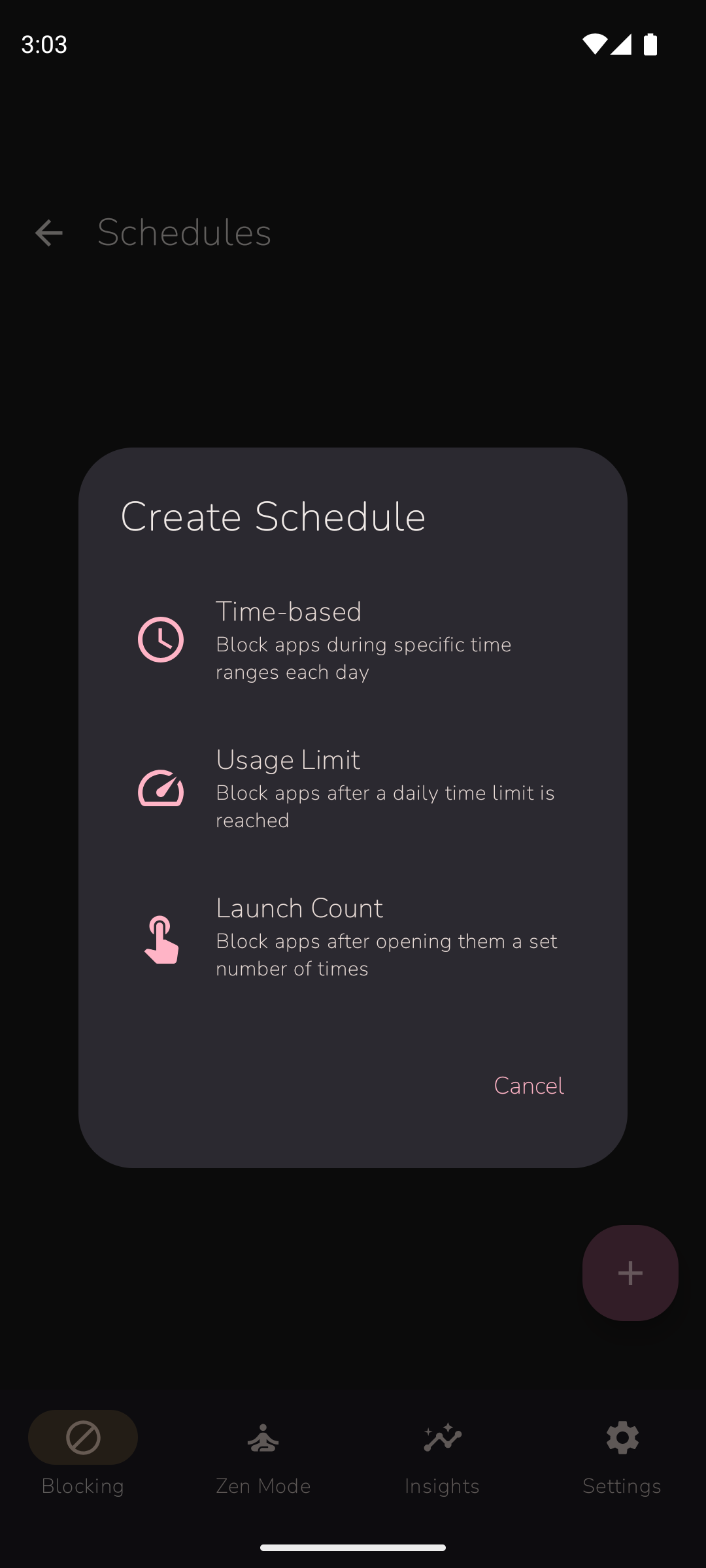Switch to the Zen Mode section
This screenshot has height=1568, width=706.
(263, 1457)
